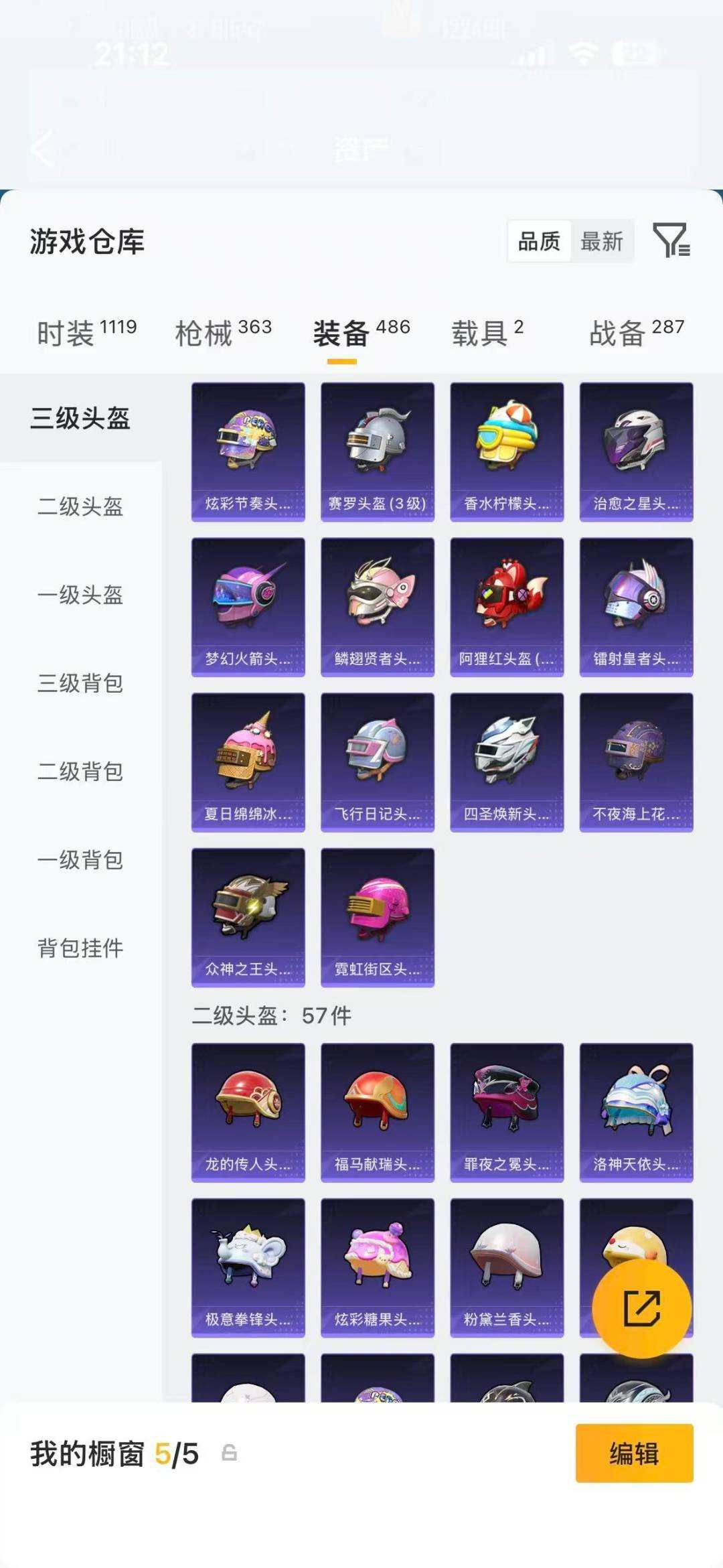Tap the back arrow at top left

tap(42, 149)
